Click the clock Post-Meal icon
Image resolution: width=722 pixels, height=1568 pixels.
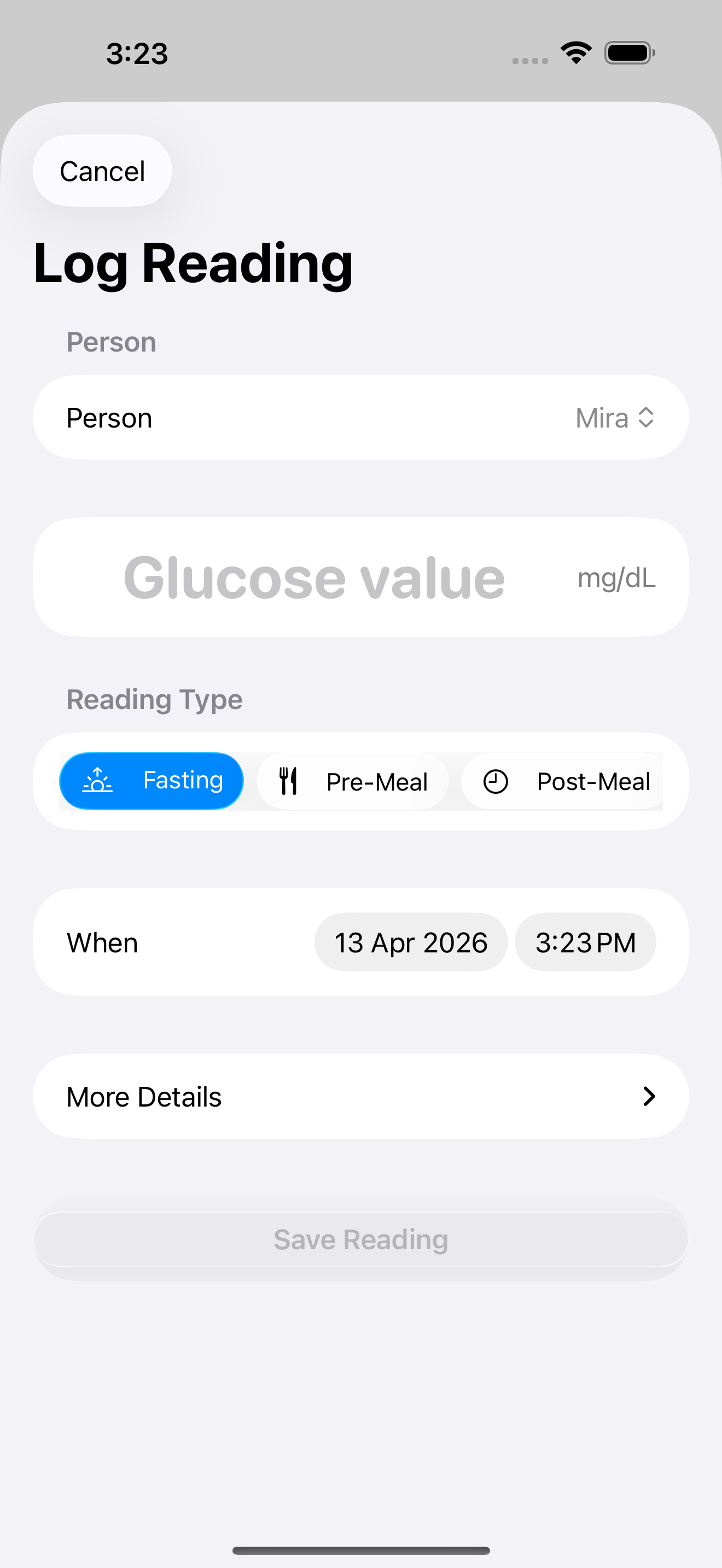[495, 781]
